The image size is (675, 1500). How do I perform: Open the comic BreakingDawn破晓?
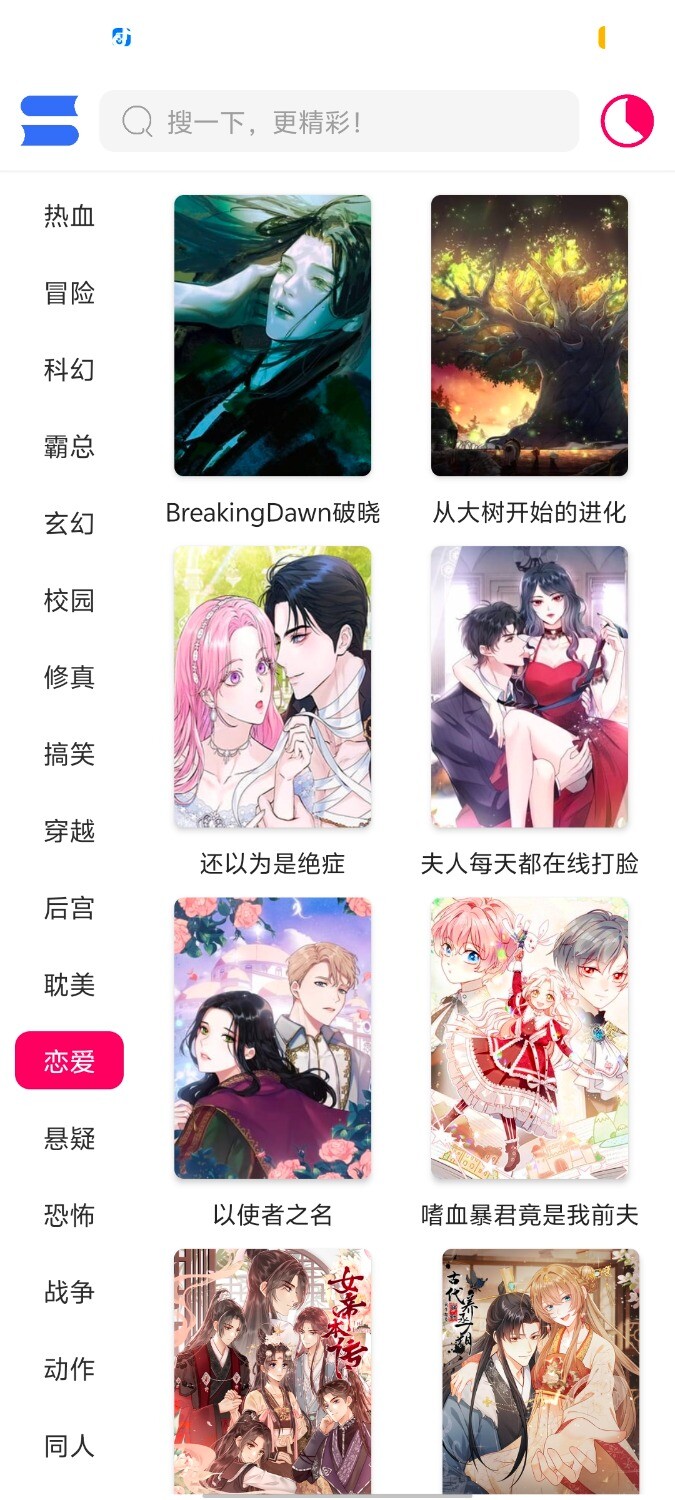(272, 336)
